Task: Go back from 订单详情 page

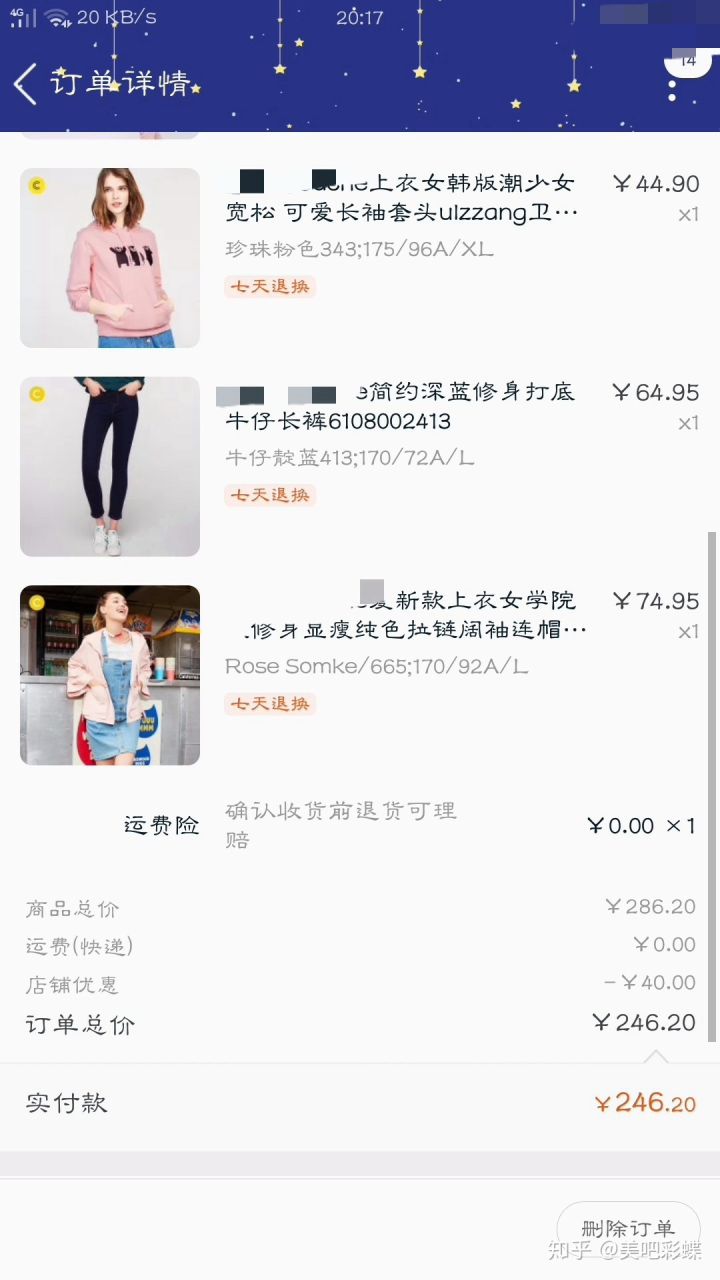Action: (27, 84)
